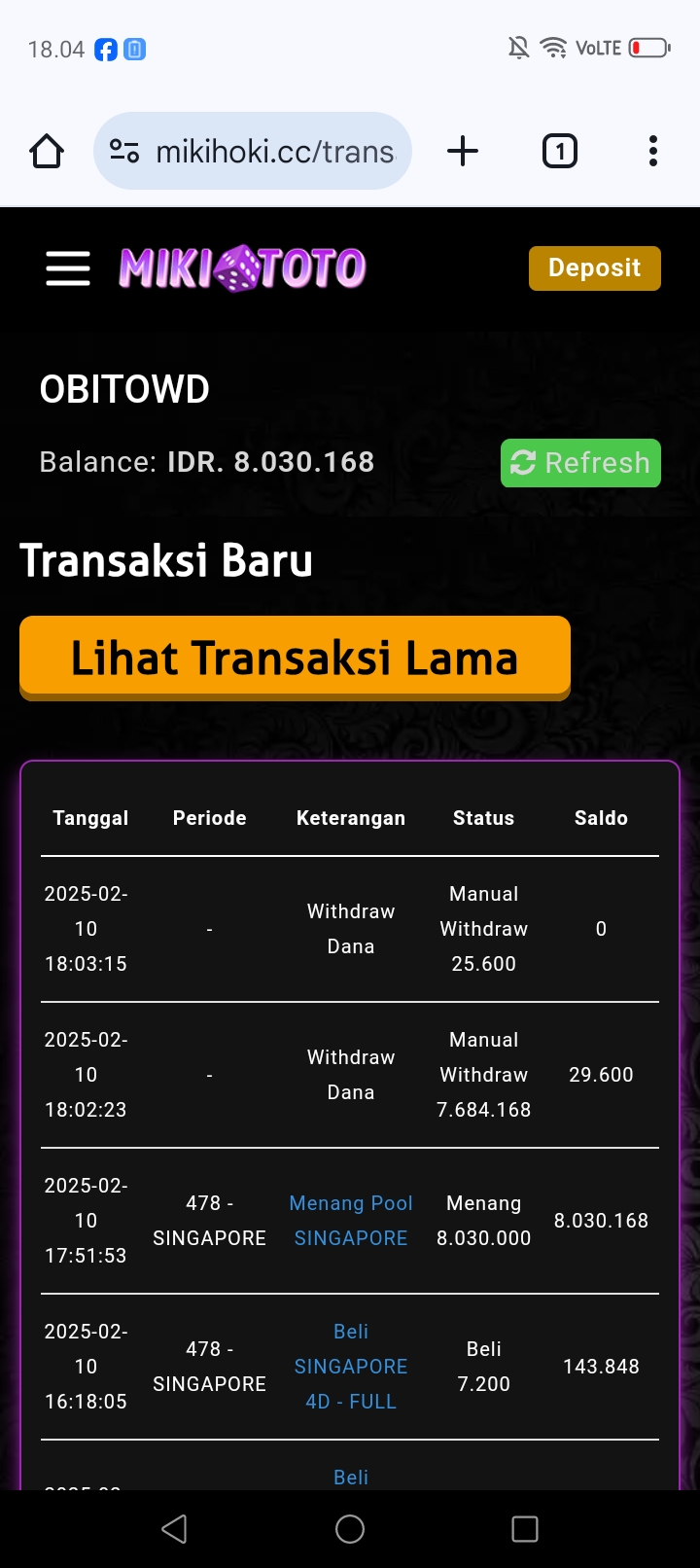Open a new browser tab
700x1568 pixels.
(x=463, y=152)
